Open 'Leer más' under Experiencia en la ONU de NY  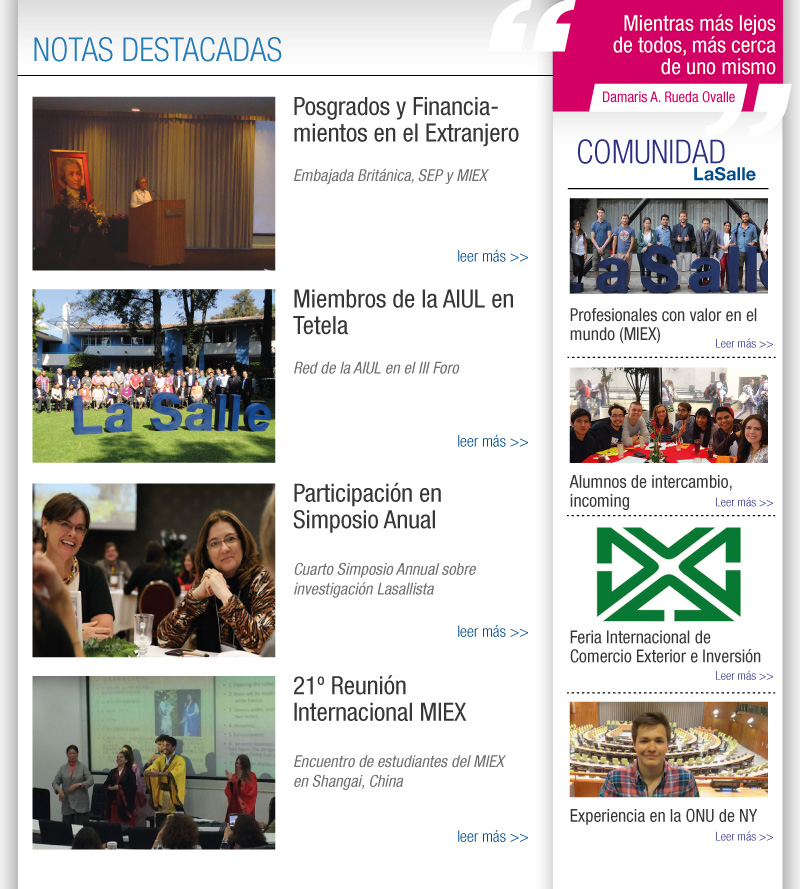(743, 837)
